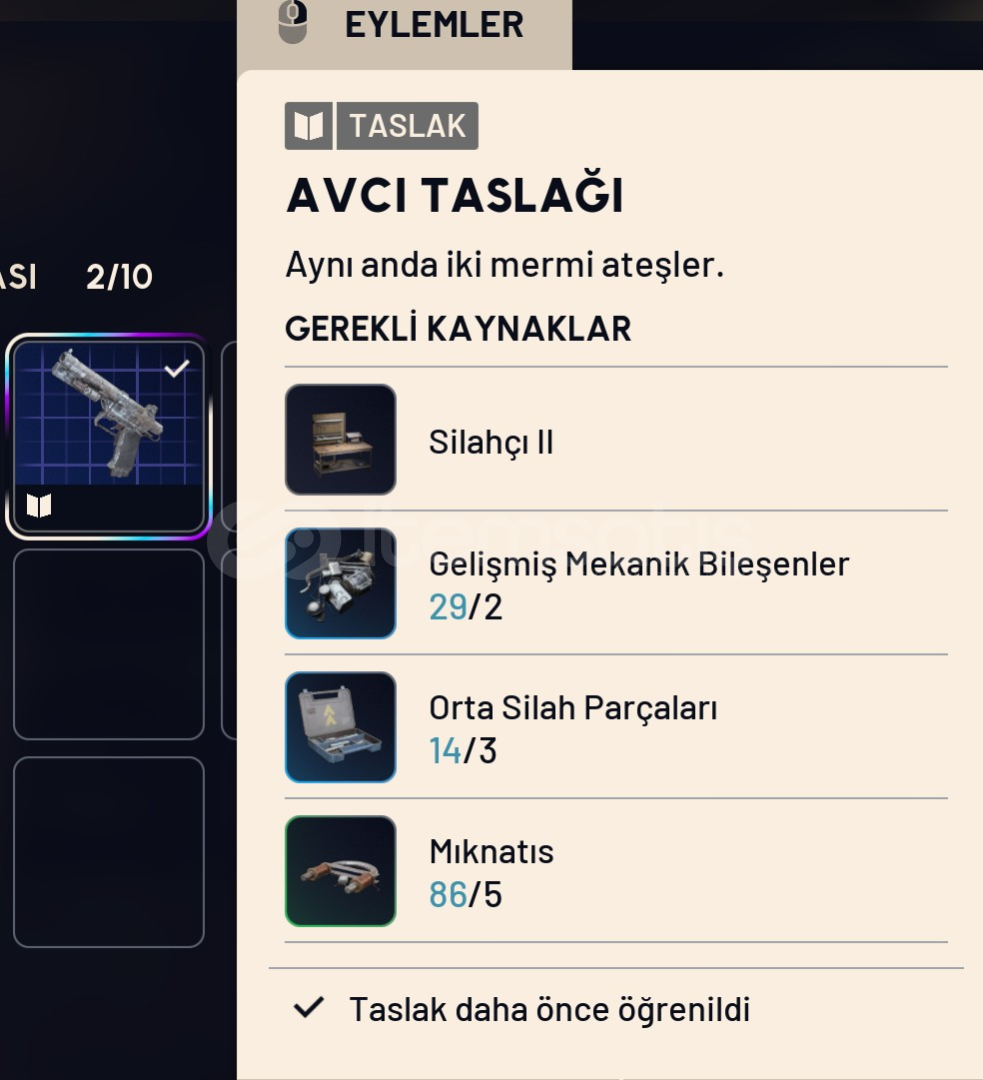Open the Eylemler actions header

pyautogui.click(x=405, y=26)
